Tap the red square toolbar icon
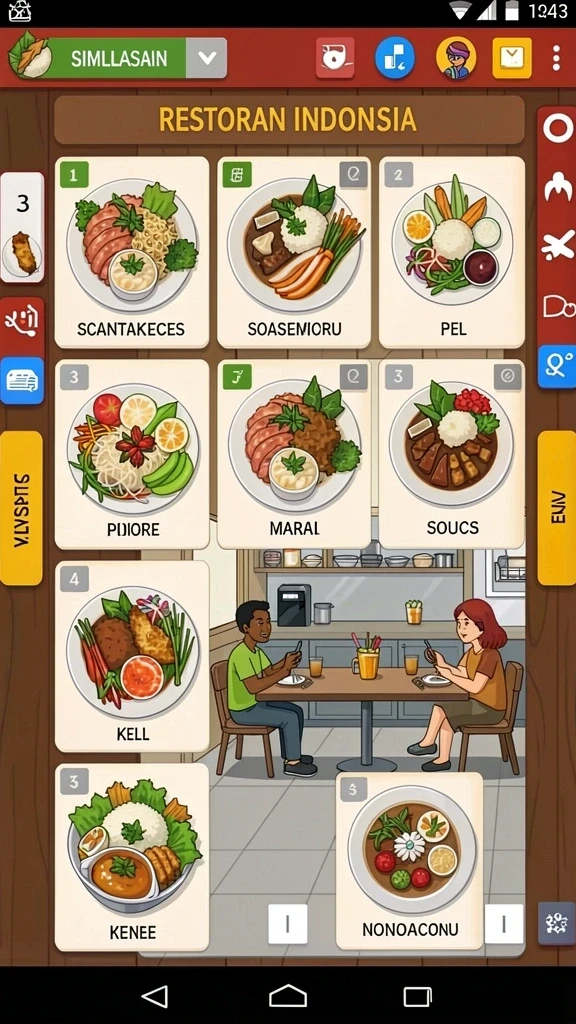This screenshot has height=1024, width=576. click(335, 58)
